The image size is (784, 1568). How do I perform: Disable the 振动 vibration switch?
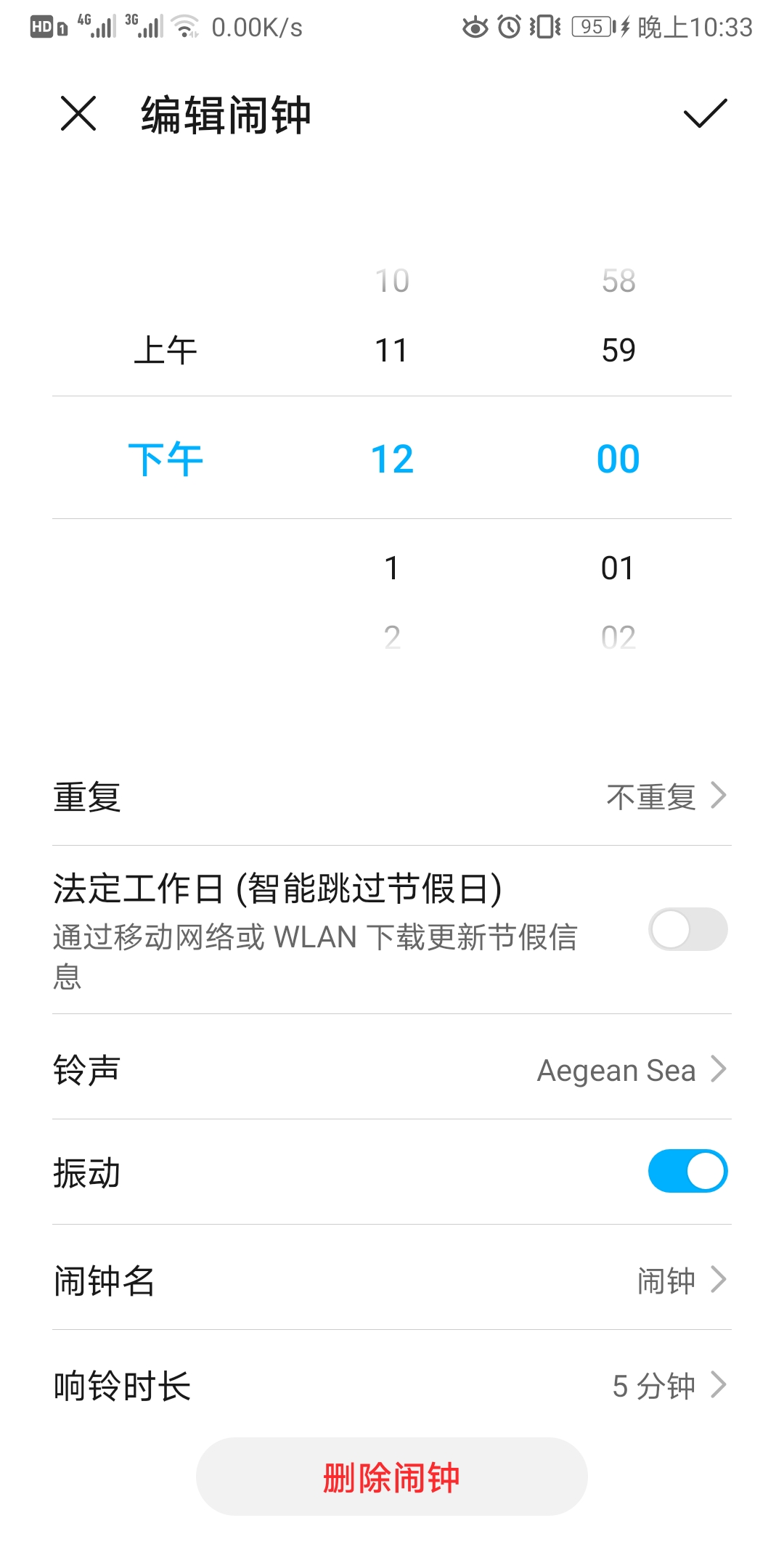coord(687,1170)
